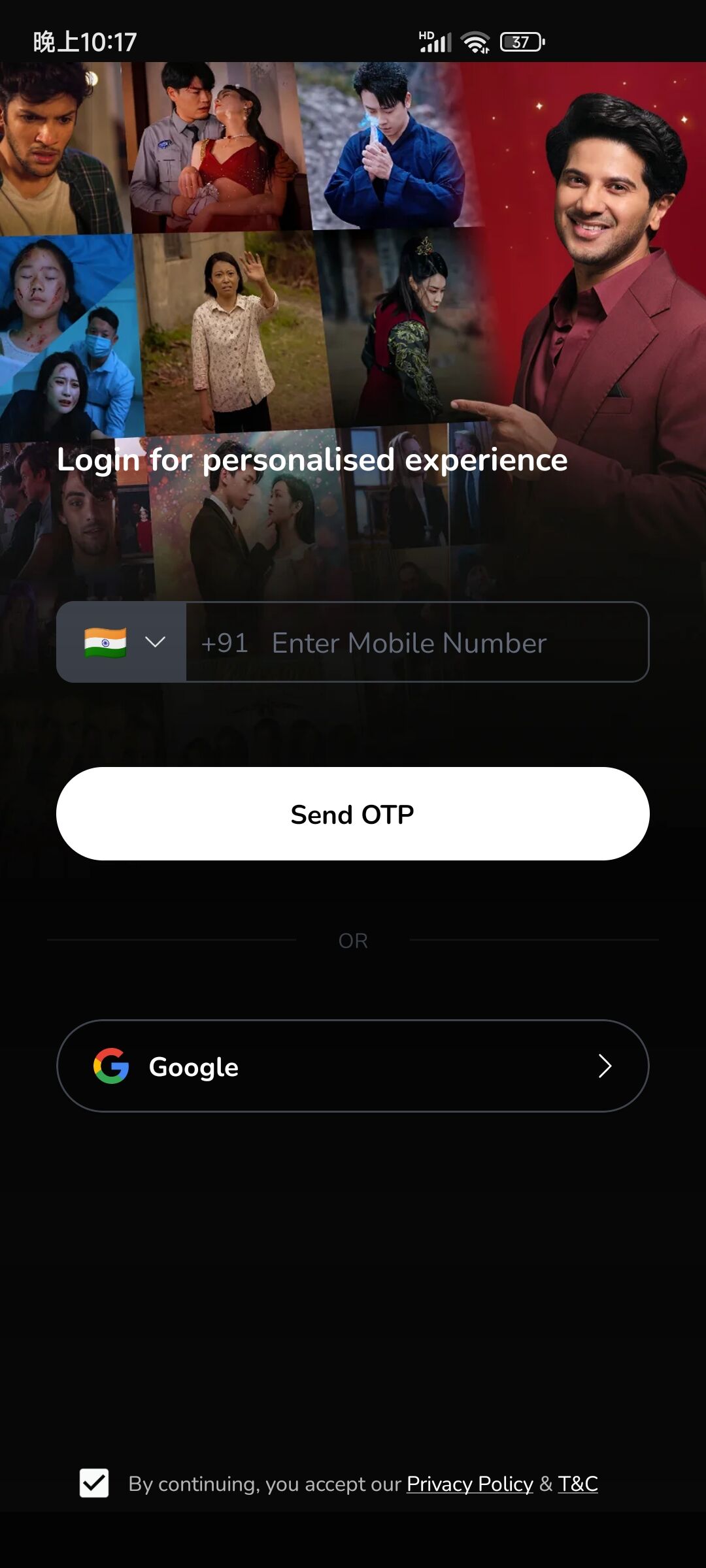Open the country code dropdown with India flag
The height and width of the screenshot is (1568, 706).
pos(122,642)
